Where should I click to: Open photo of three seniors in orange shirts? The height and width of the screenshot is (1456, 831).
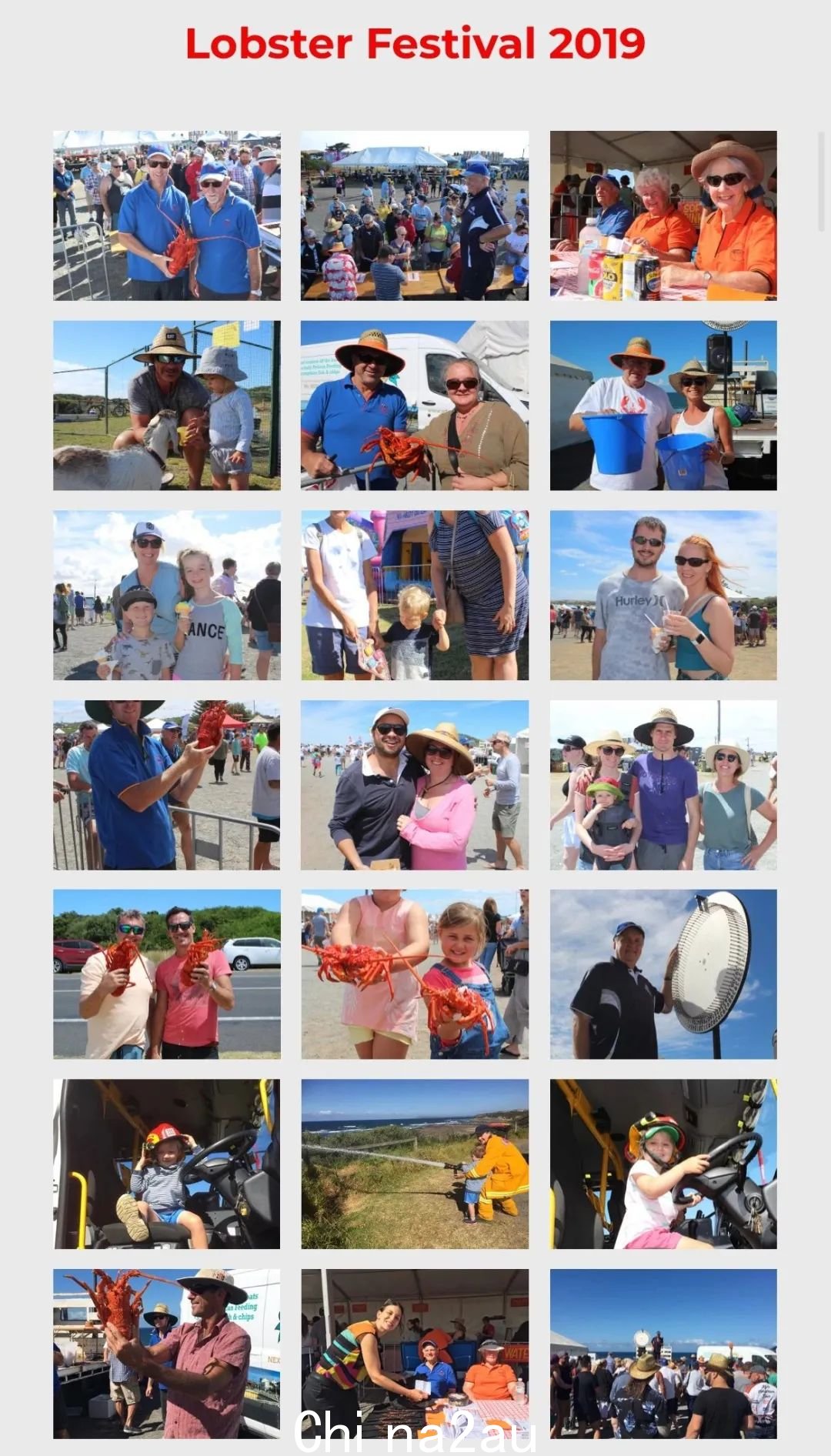pyautogui.click(x=663, y=215)
